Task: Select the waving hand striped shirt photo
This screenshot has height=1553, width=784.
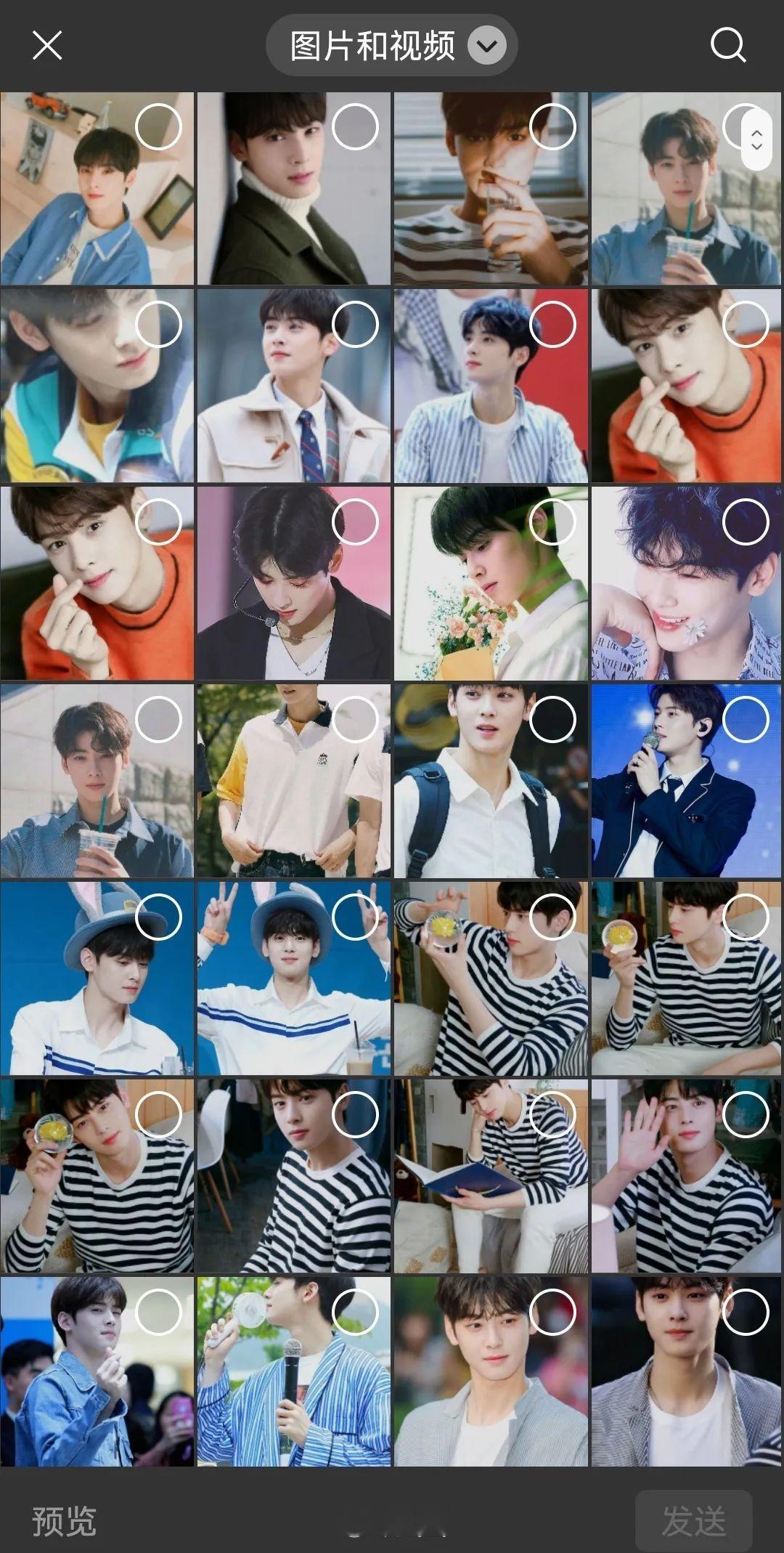Action: click(x=746, y=1114)
